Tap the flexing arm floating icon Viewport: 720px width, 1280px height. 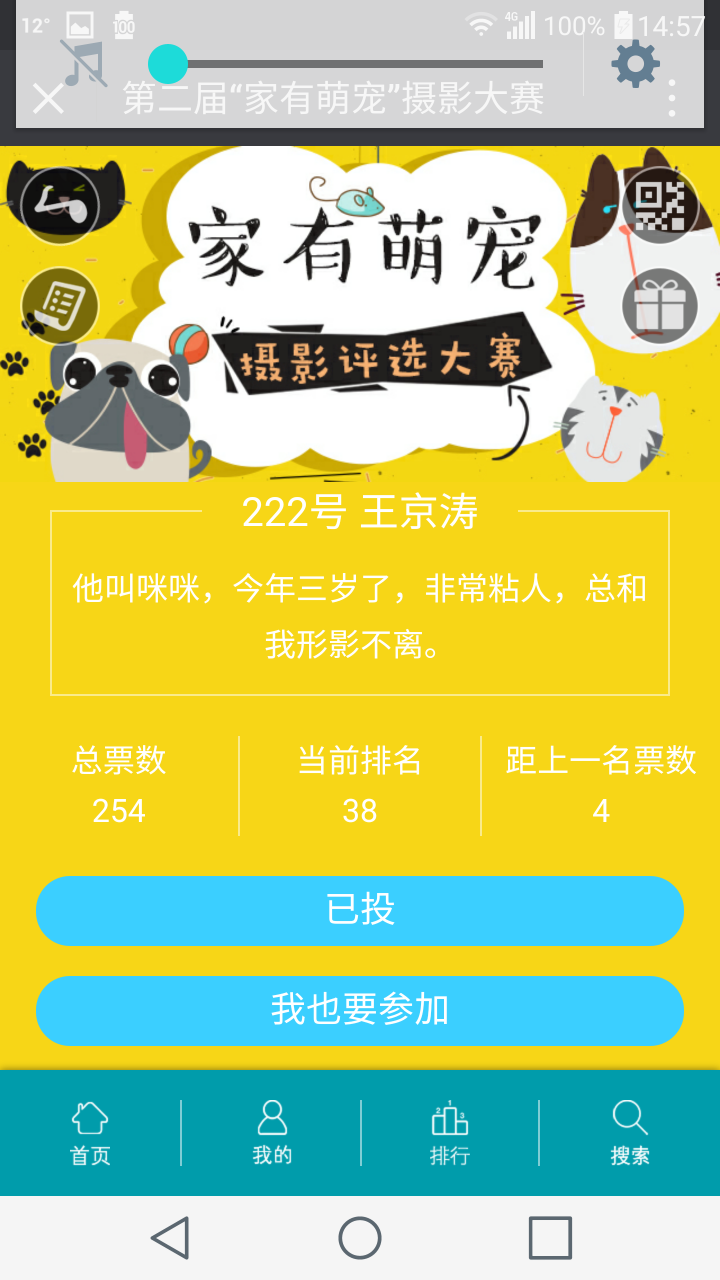tap(60, 206)
